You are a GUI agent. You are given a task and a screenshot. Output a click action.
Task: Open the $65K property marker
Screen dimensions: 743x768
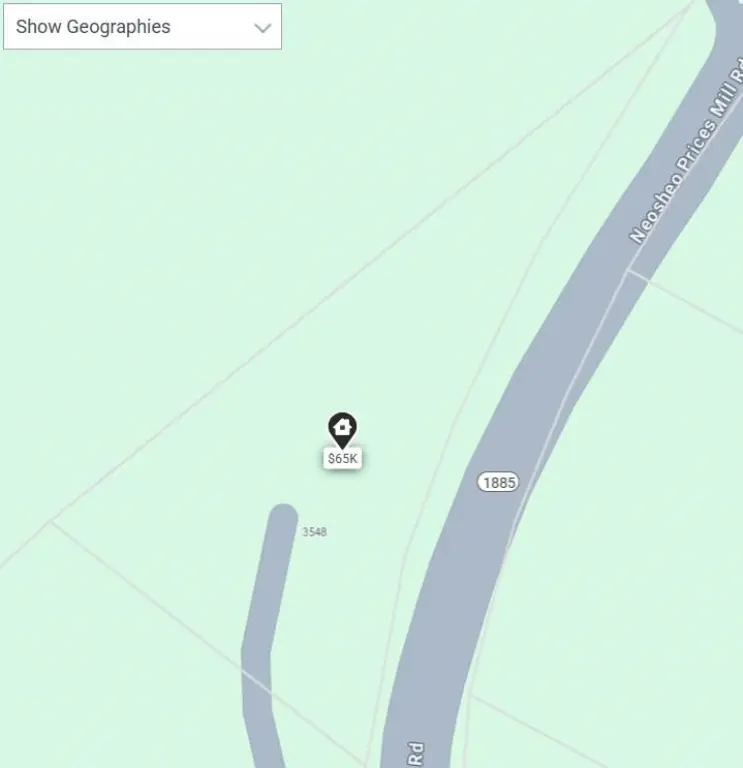coord(342,431)
